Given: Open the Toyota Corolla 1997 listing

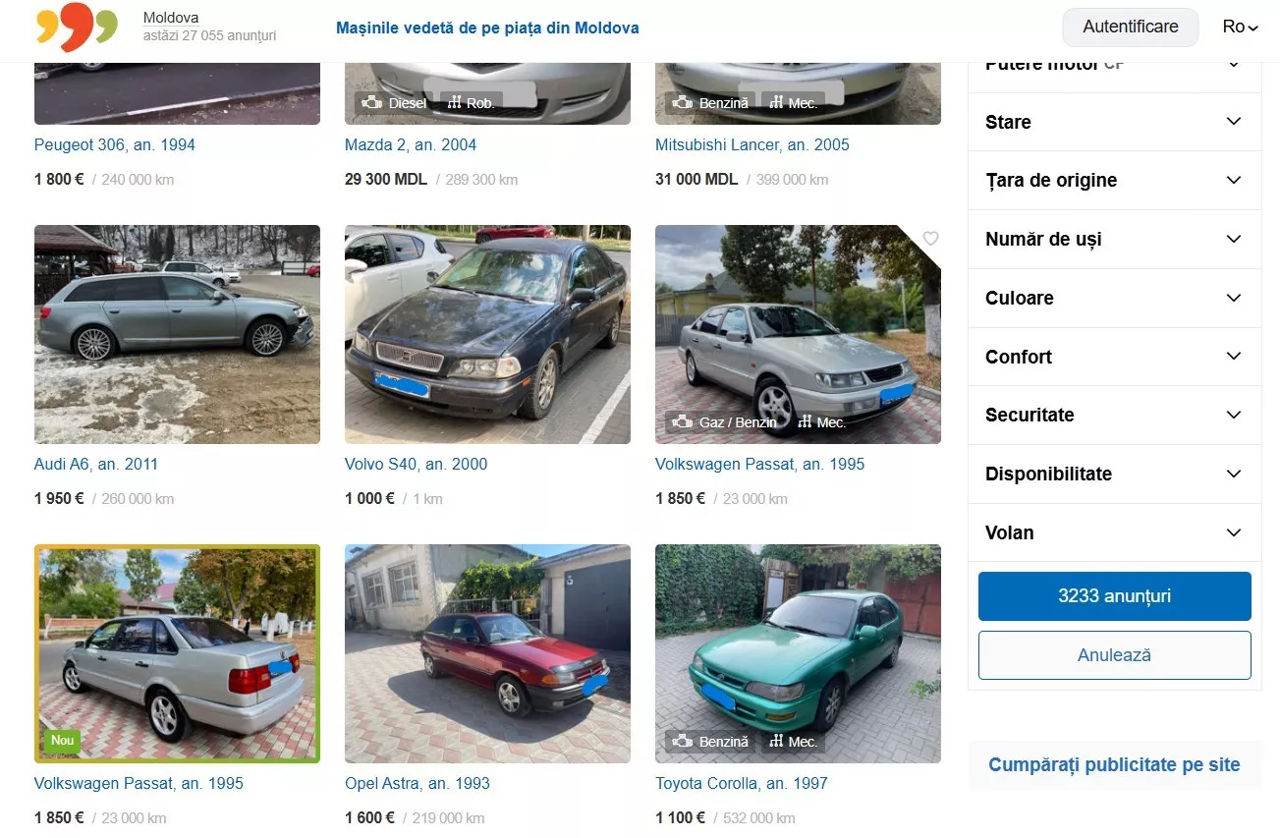Looking at the screenshot, I should [x=741, y=783].
